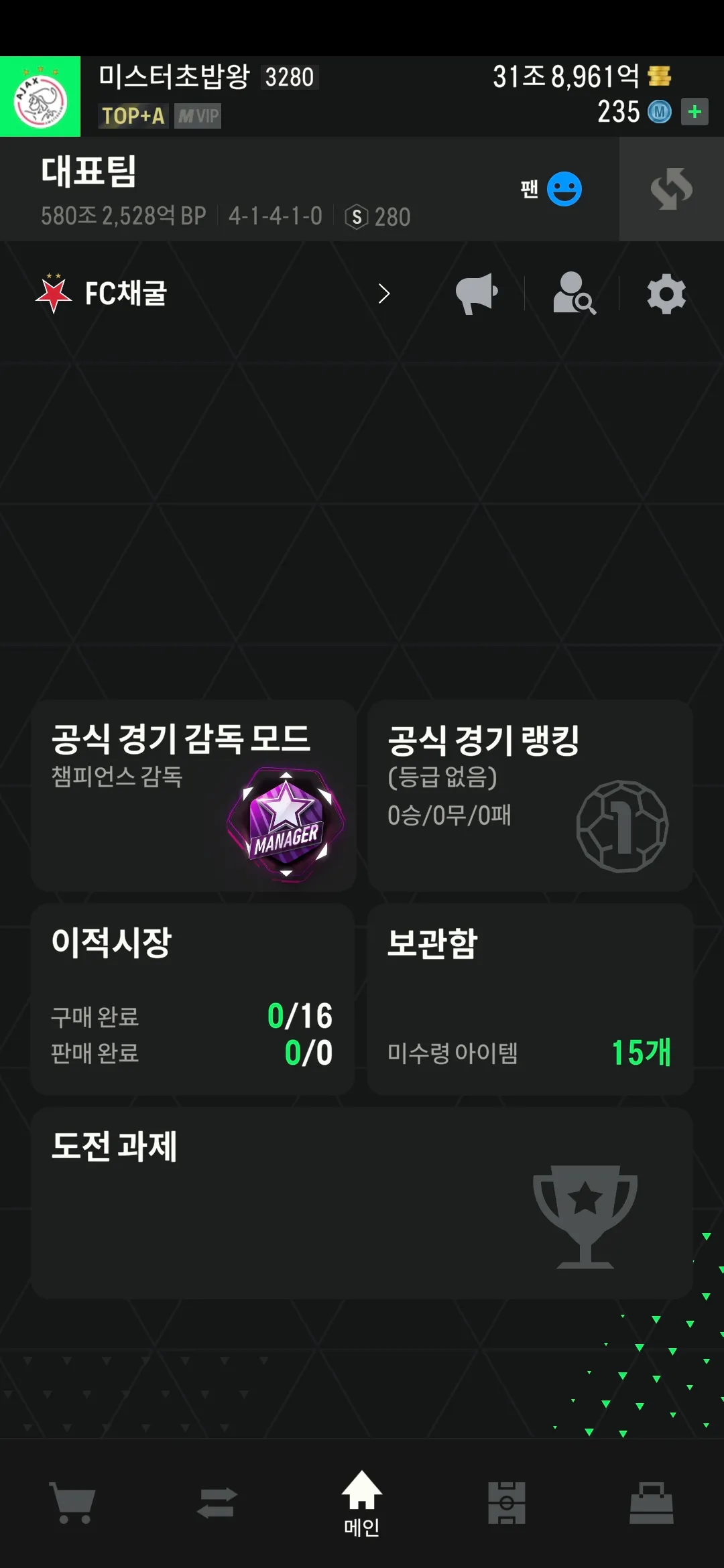
Task: Tap the blue 팬 smiley face
Action: 564,189
